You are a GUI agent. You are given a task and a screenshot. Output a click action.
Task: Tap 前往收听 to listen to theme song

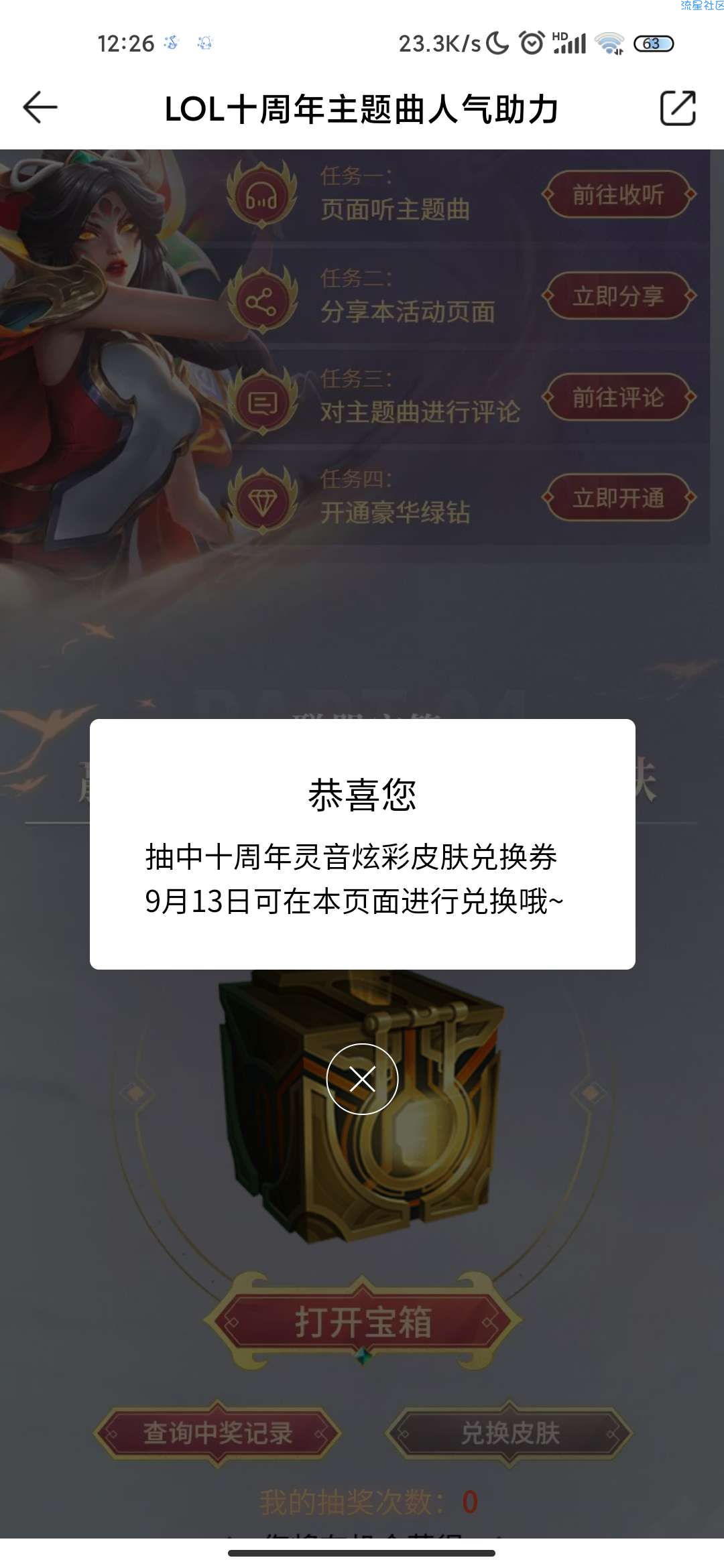coord(618,195)
